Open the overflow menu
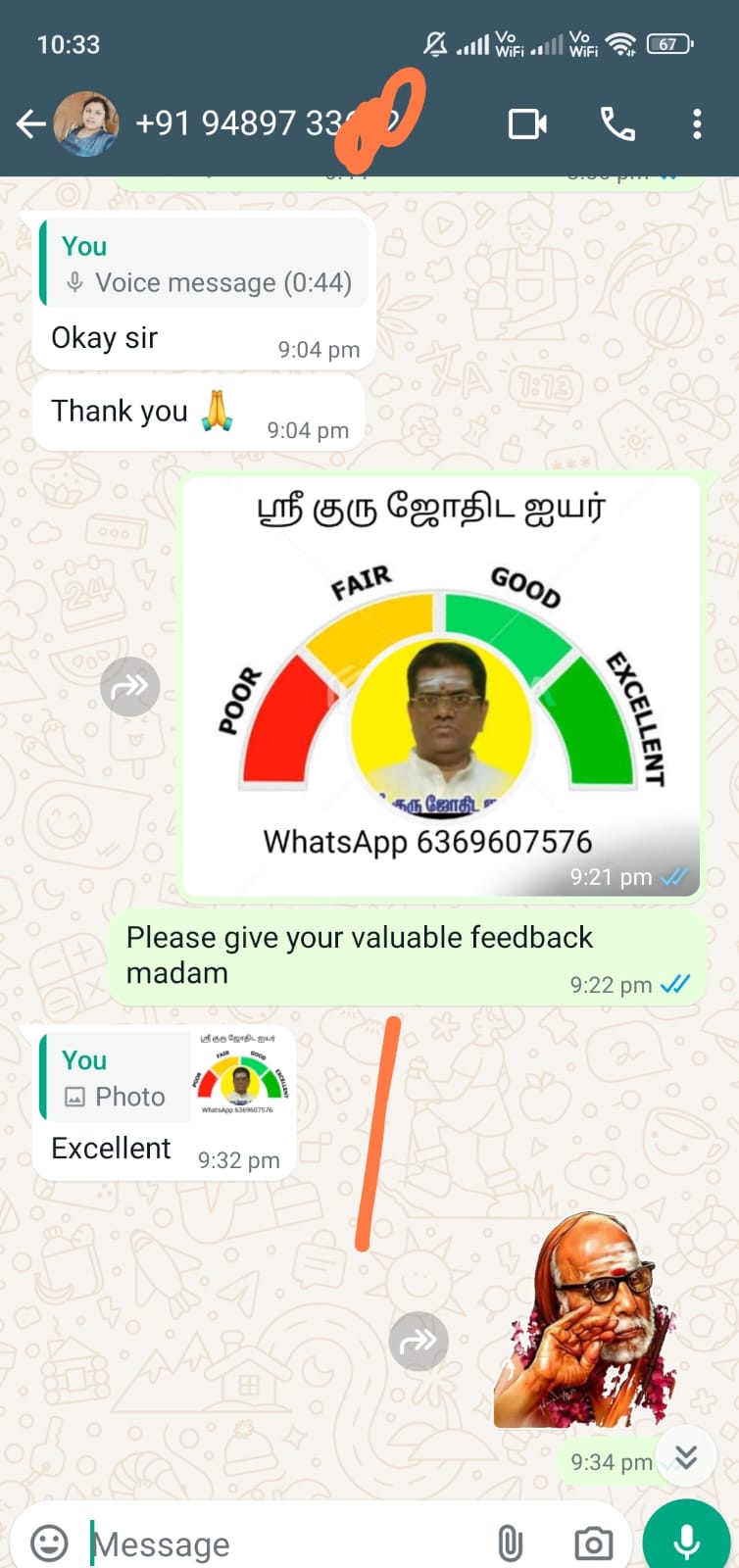The width and height of the screenshot is (739, 1568). (x=697, y=124)
